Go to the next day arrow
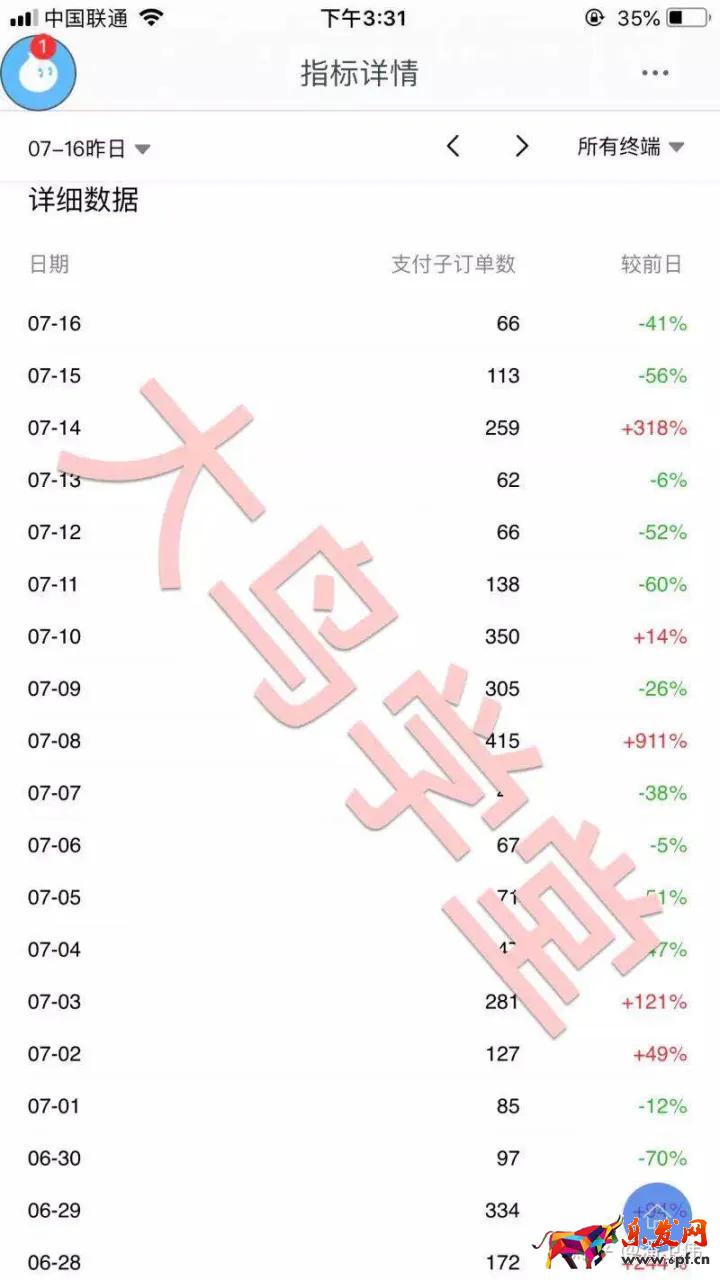Image resolution: width=720 pixels, height=1280 pixels. [521, 147]
